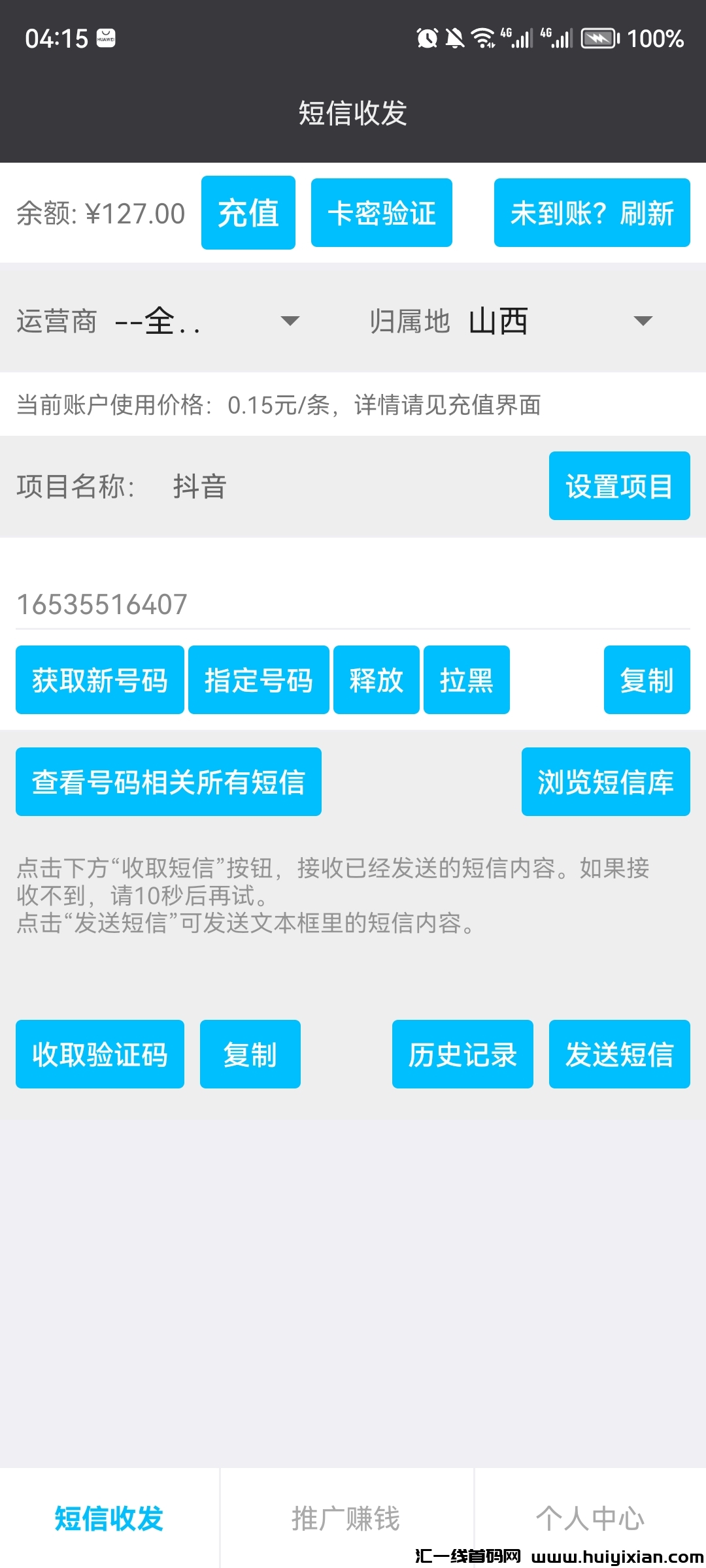
Task: Open 查看号码相关所有短信
Action: coord(169,782)
